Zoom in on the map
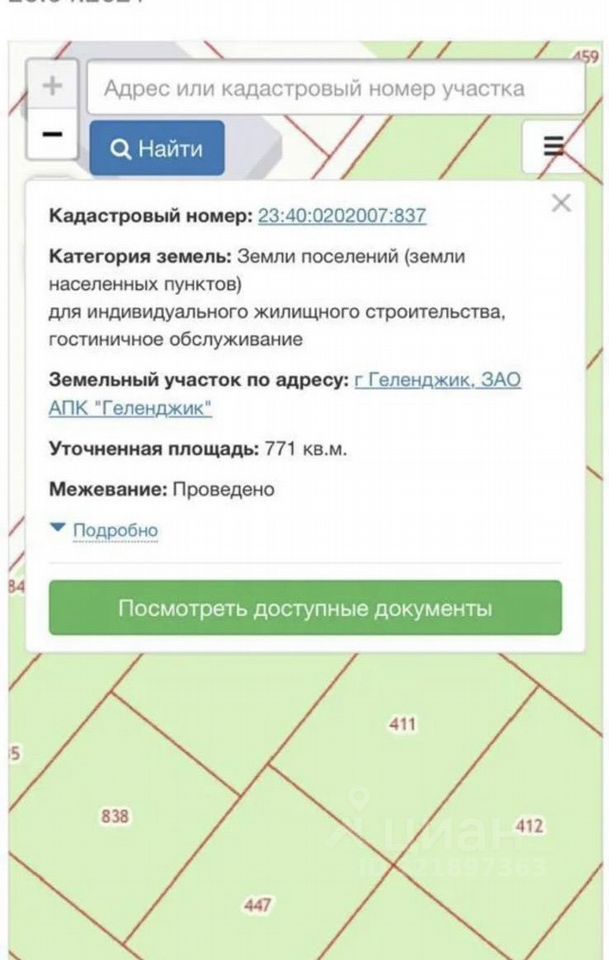 pos(52,86)
